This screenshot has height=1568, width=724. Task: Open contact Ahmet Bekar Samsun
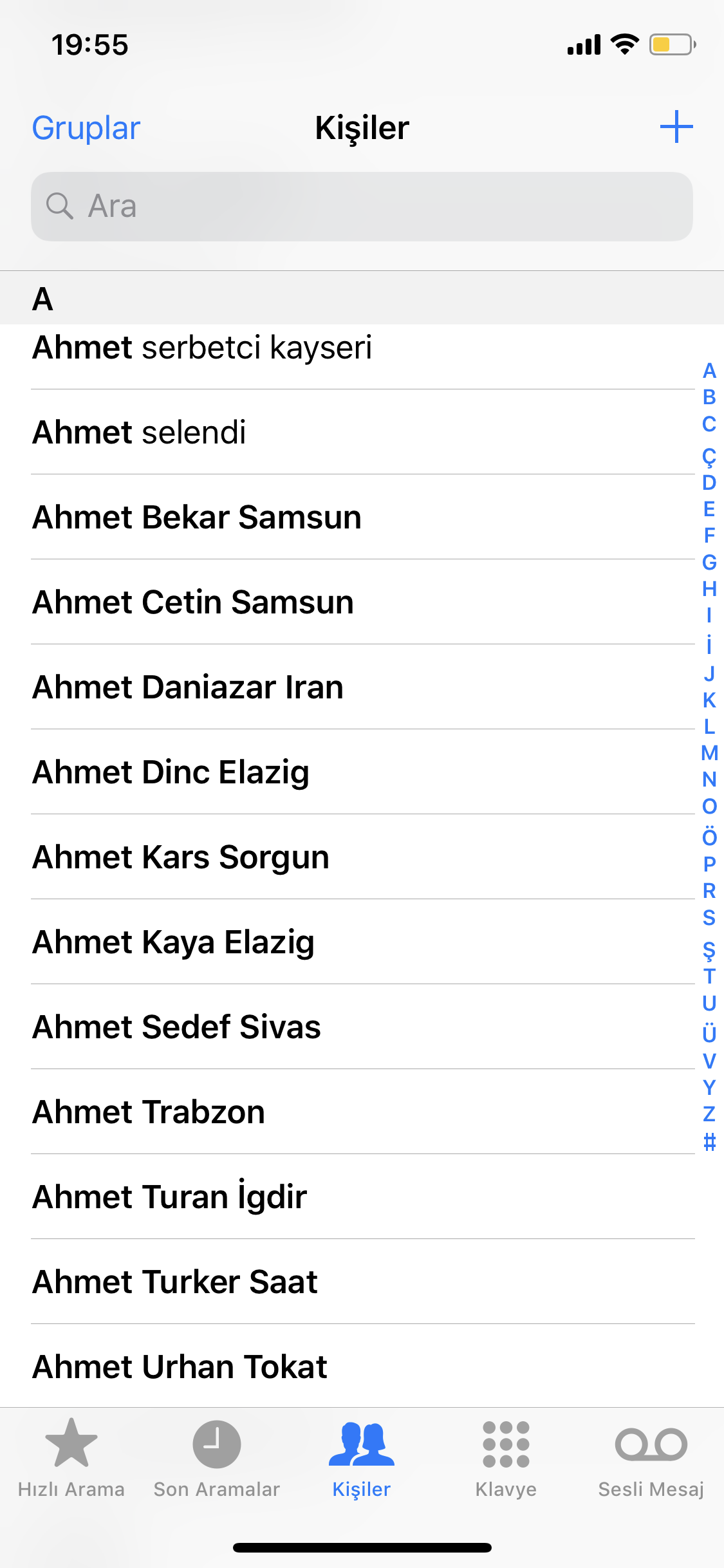tap(362, 517)
